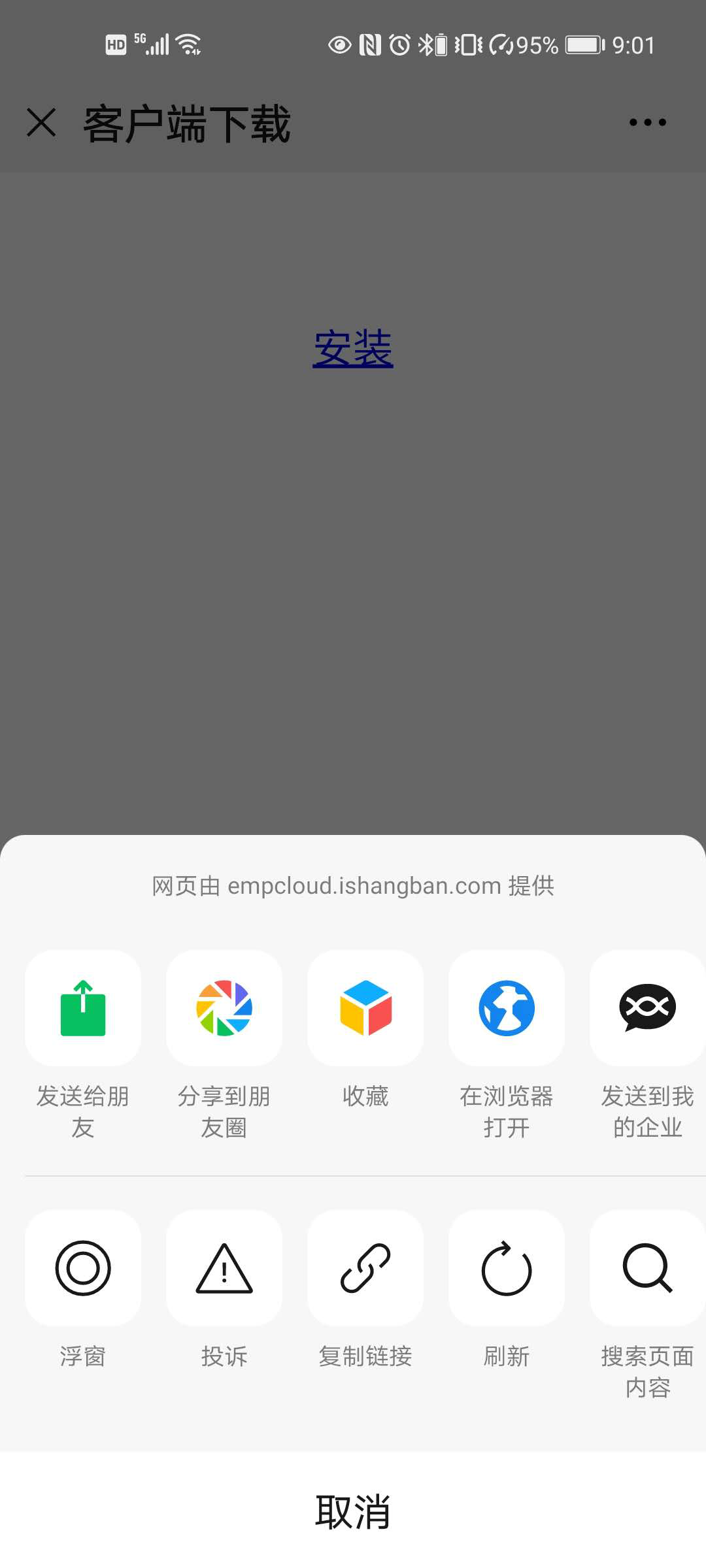Tap the source label empcloud.ishangban.com

tap(363, 886)
